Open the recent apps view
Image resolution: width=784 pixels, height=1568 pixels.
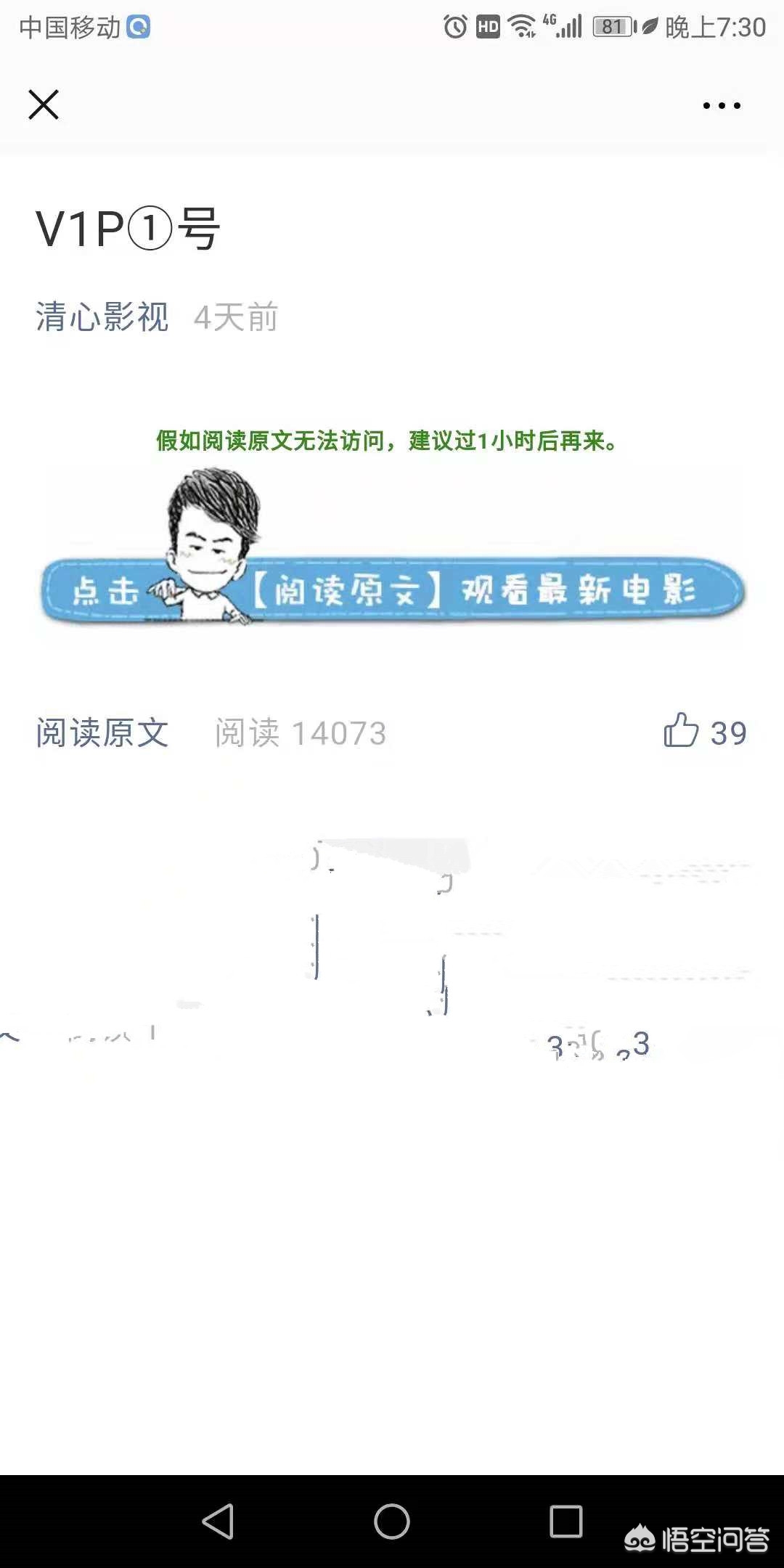click(x=566, y=1521)
